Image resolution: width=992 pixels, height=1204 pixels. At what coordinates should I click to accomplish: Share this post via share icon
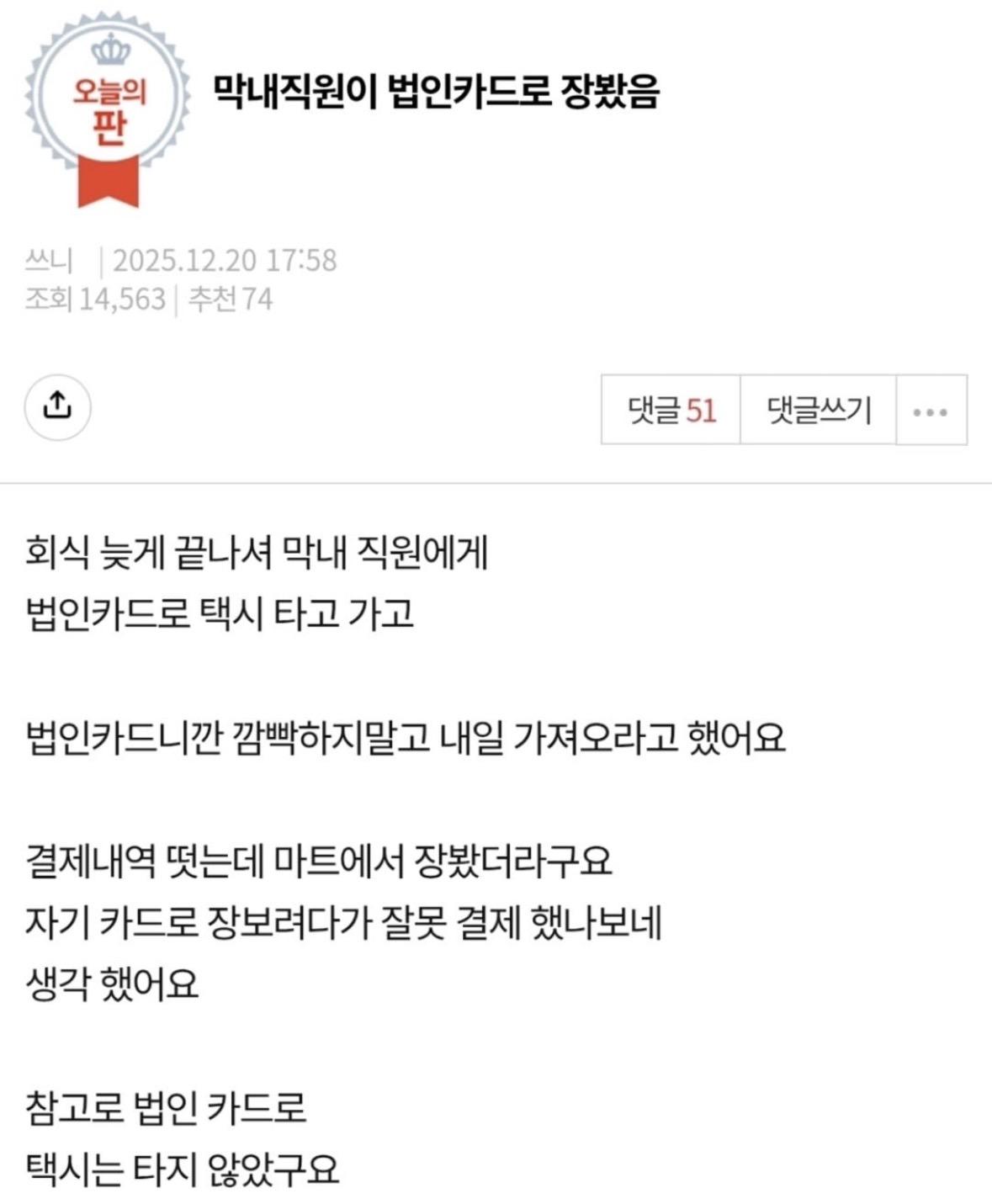(57, 407)
